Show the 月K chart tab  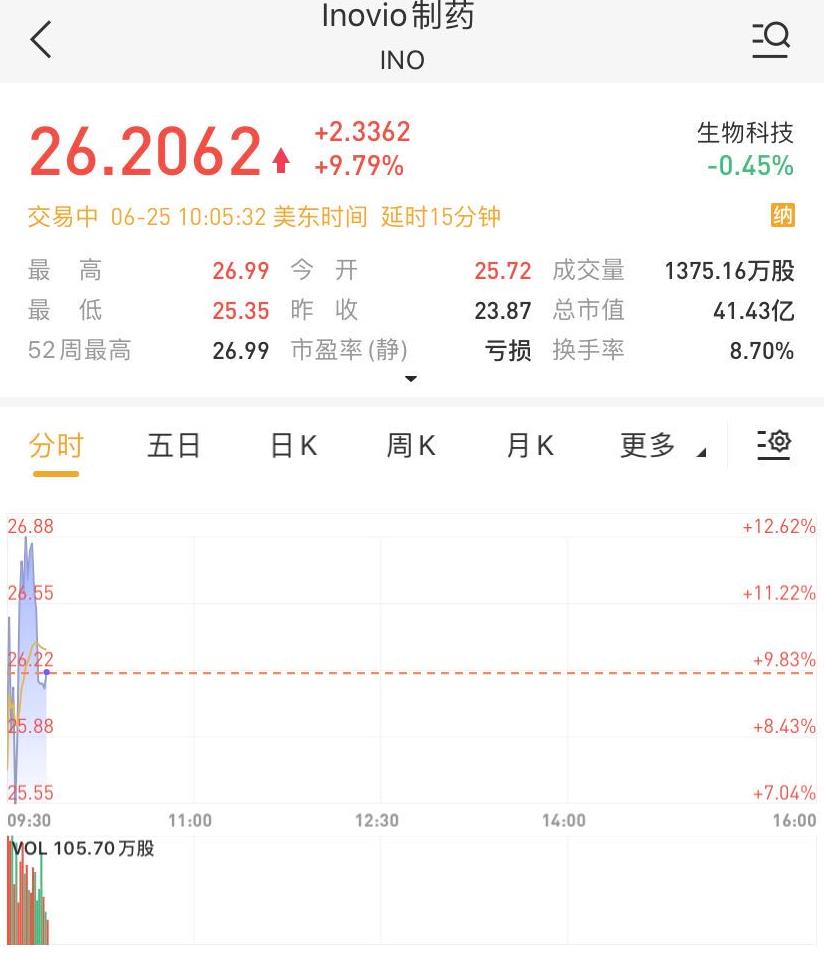tap(530, 446)
